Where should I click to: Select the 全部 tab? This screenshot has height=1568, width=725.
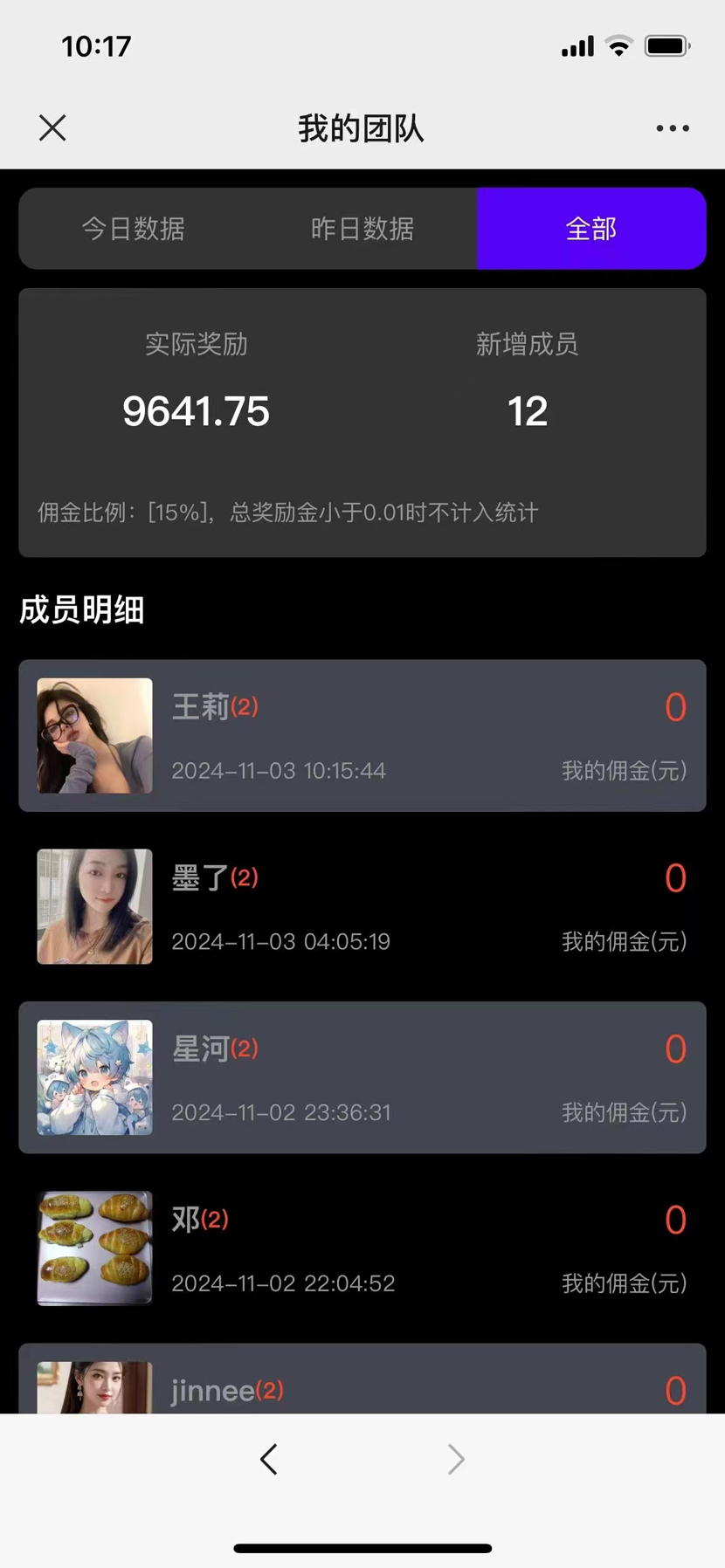pyautogui.click(x=591, y=229)
